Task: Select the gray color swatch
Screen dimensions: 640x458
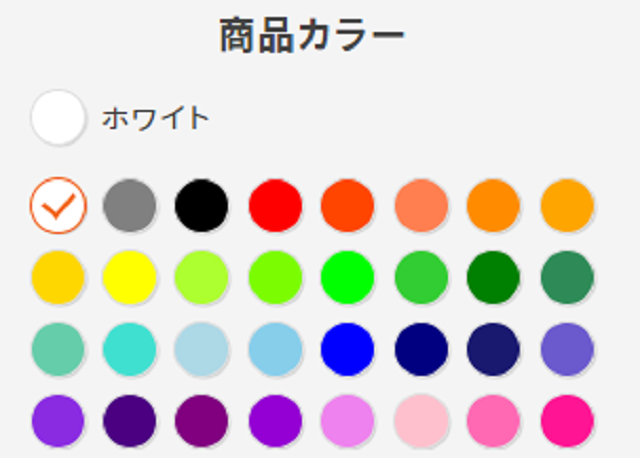Action: coord(129,205)
